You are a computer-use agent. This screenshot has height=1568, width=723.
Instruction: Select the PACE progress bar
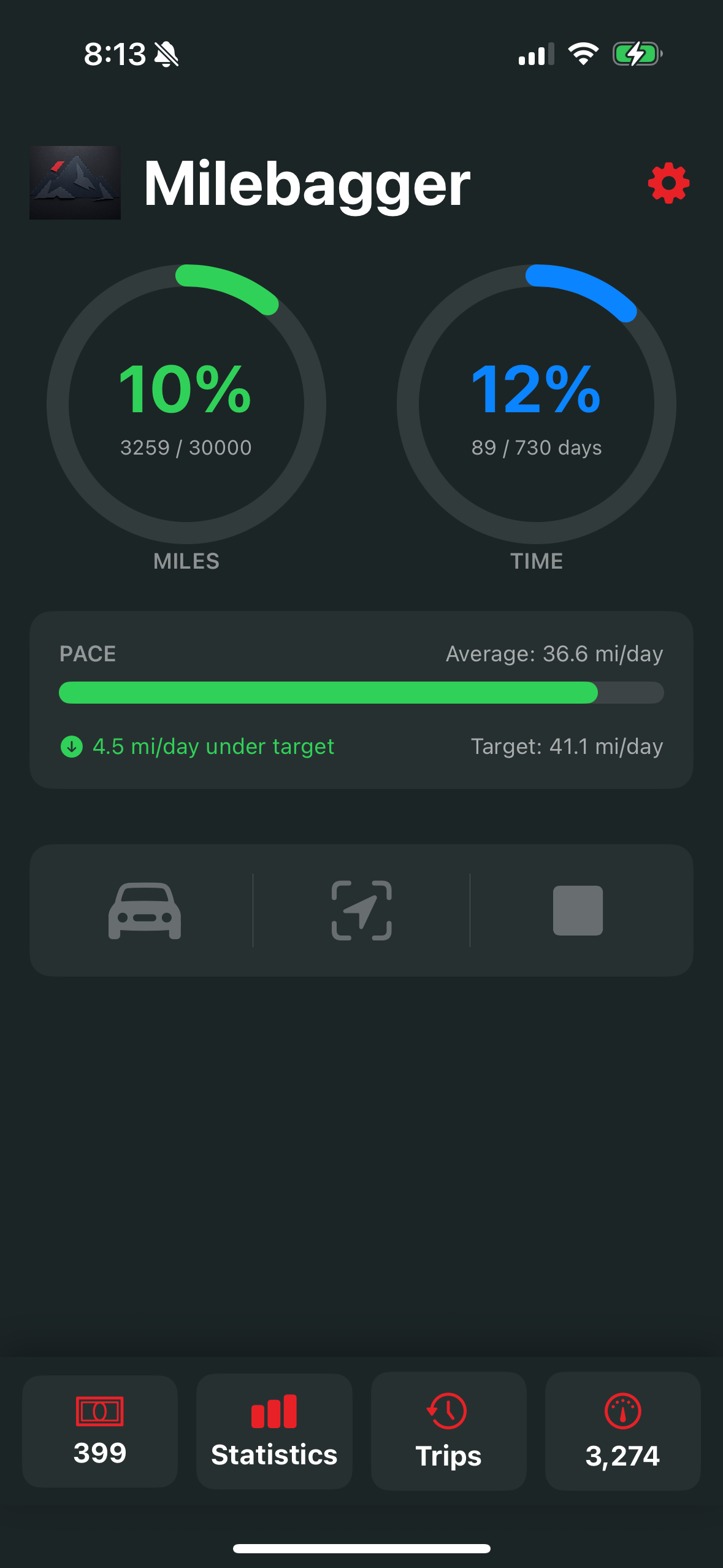pyautogui.click(x=361, y=692)
